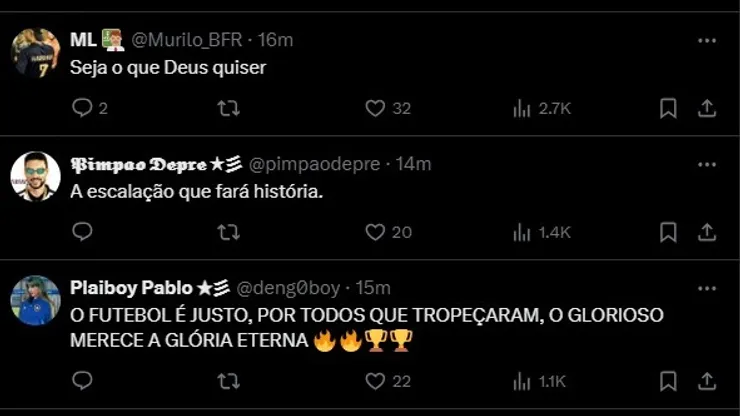Share the ML tweet

coord(706,108)
